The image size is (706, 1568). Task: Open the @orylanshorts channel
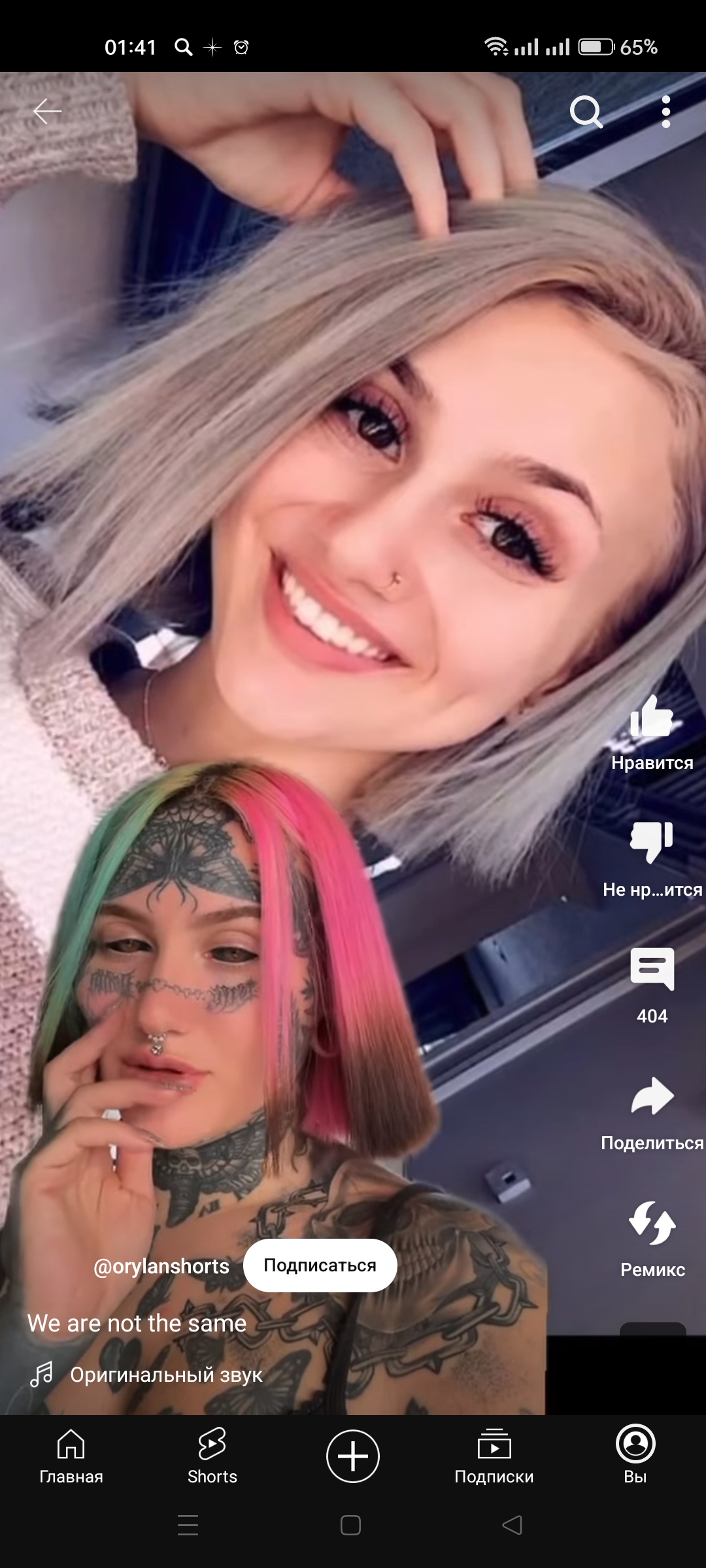pos(161,1266)
